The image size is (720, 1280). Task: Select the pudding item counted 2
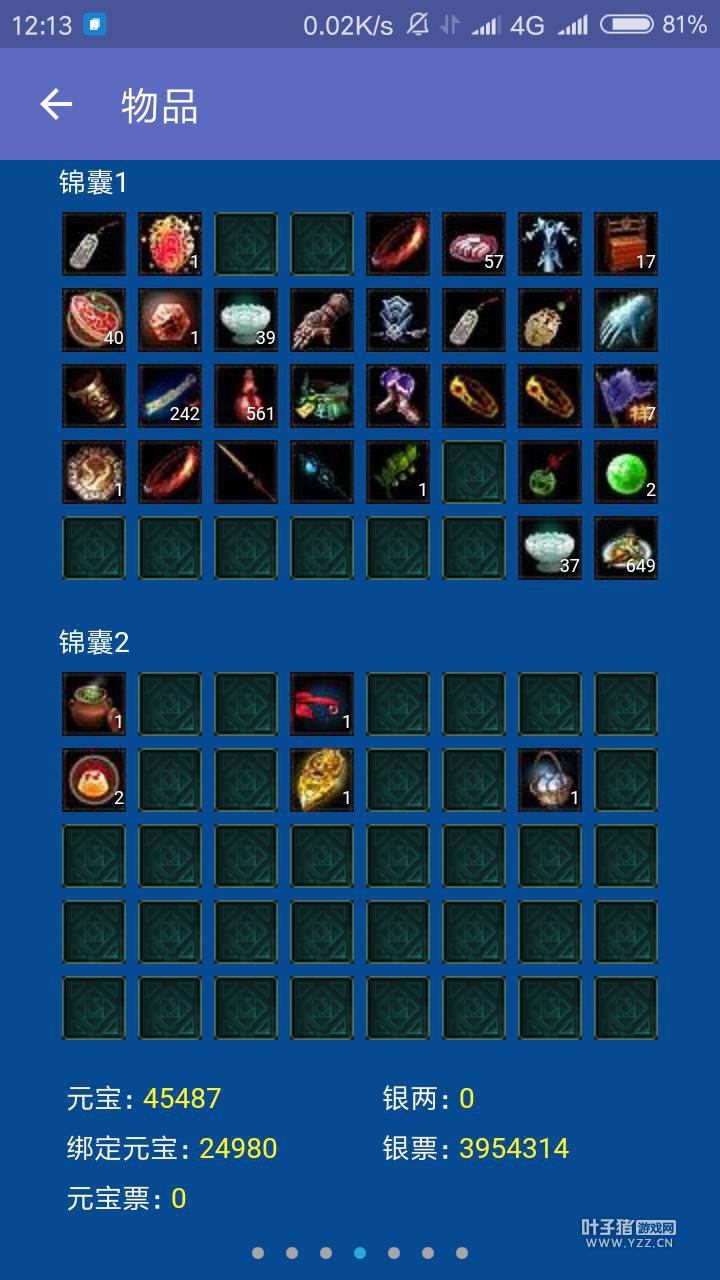pyautogui.click(x=94, y=779)
